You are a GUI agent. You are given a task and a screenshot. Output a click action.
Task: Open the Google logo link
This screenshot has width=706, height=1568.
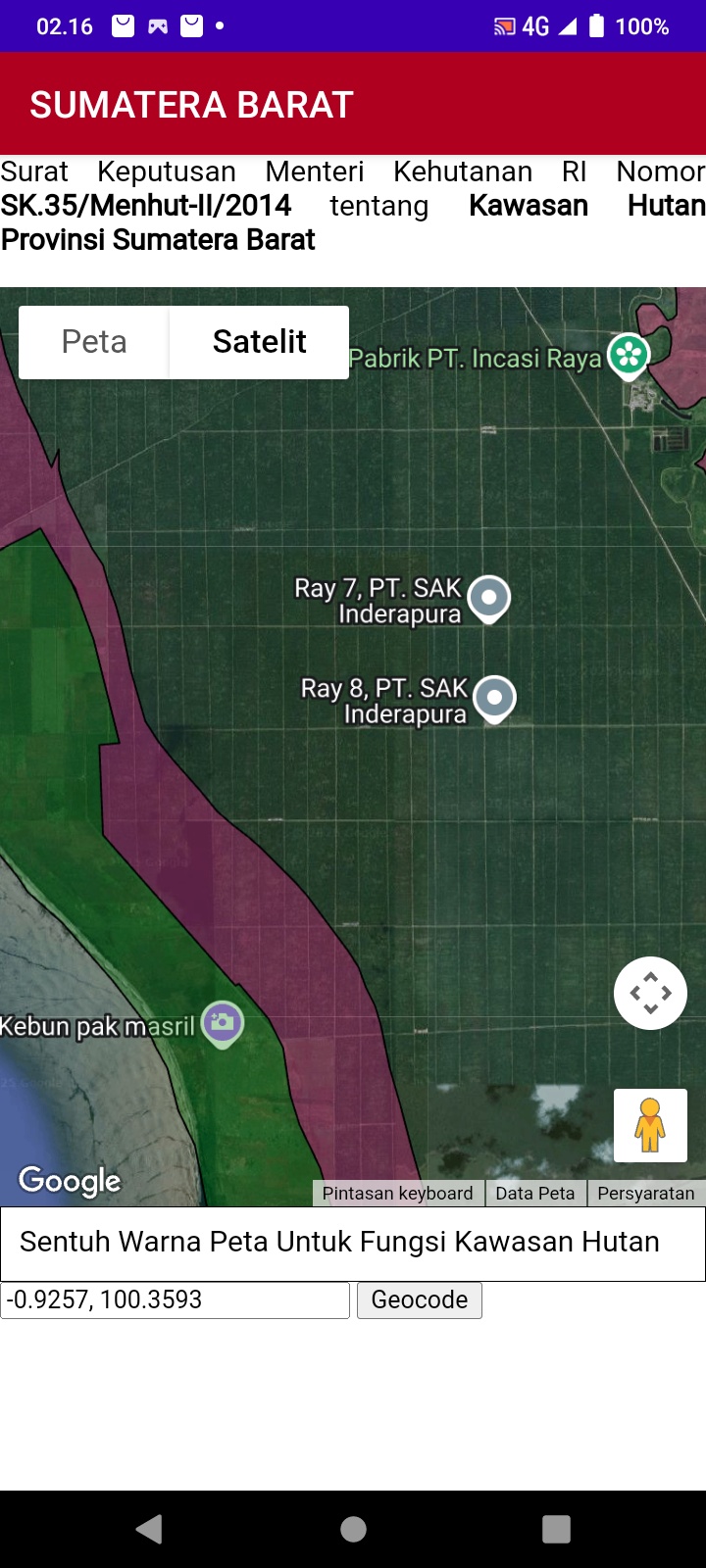[x=70, y=1181]
